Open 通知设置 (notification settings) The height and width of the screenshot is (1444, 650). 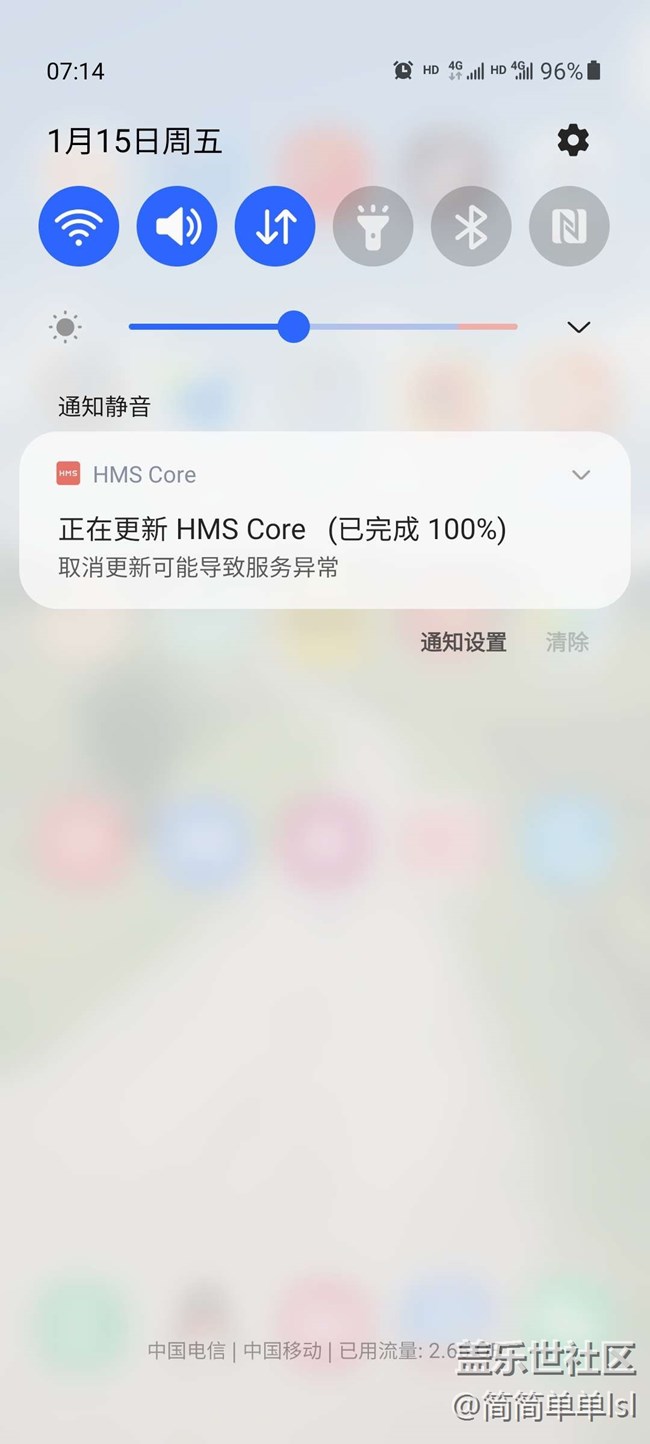pos(463,642)
